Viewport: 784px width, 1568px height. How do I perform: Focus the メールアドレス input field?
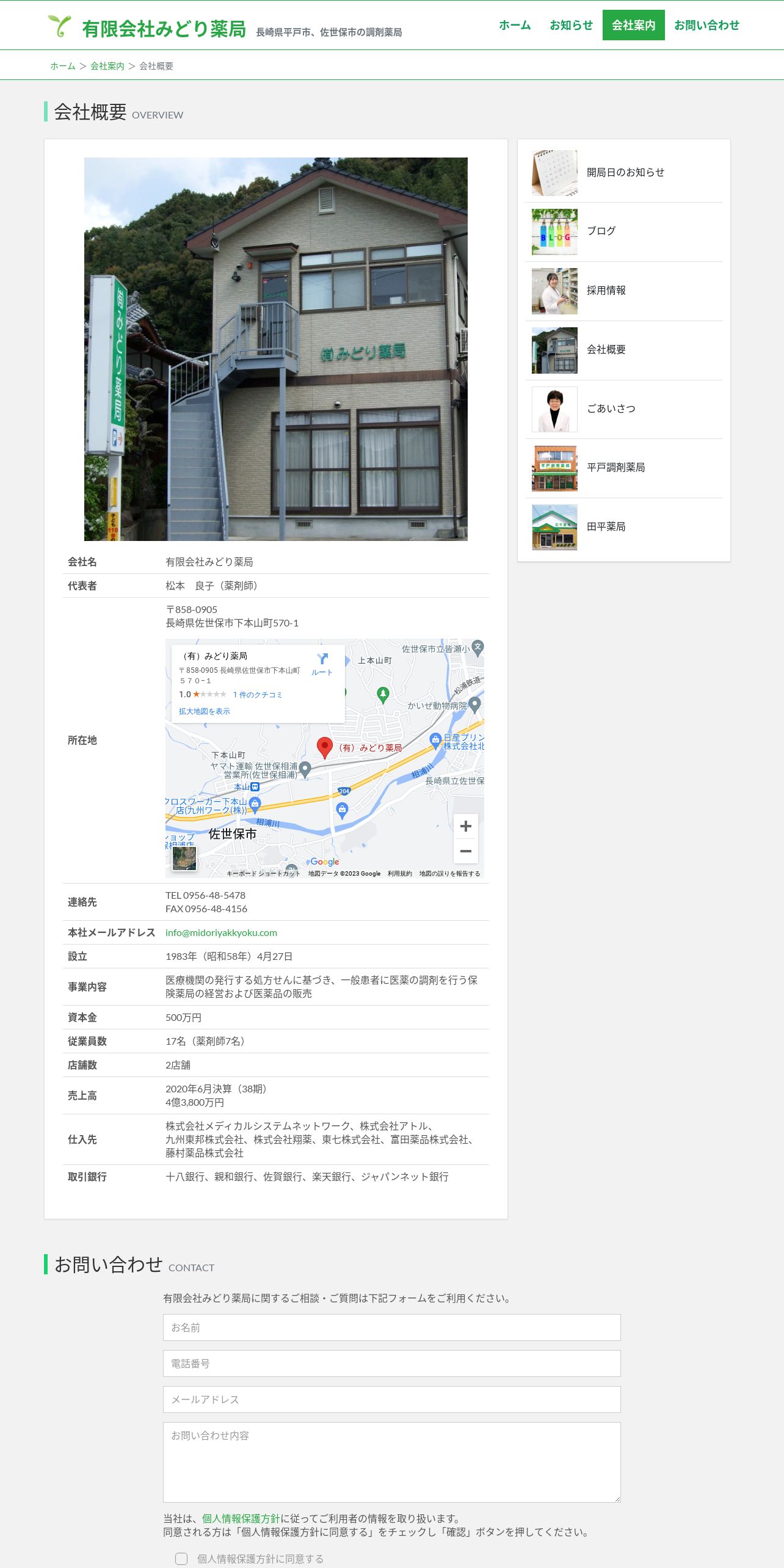coord(392,1399)
